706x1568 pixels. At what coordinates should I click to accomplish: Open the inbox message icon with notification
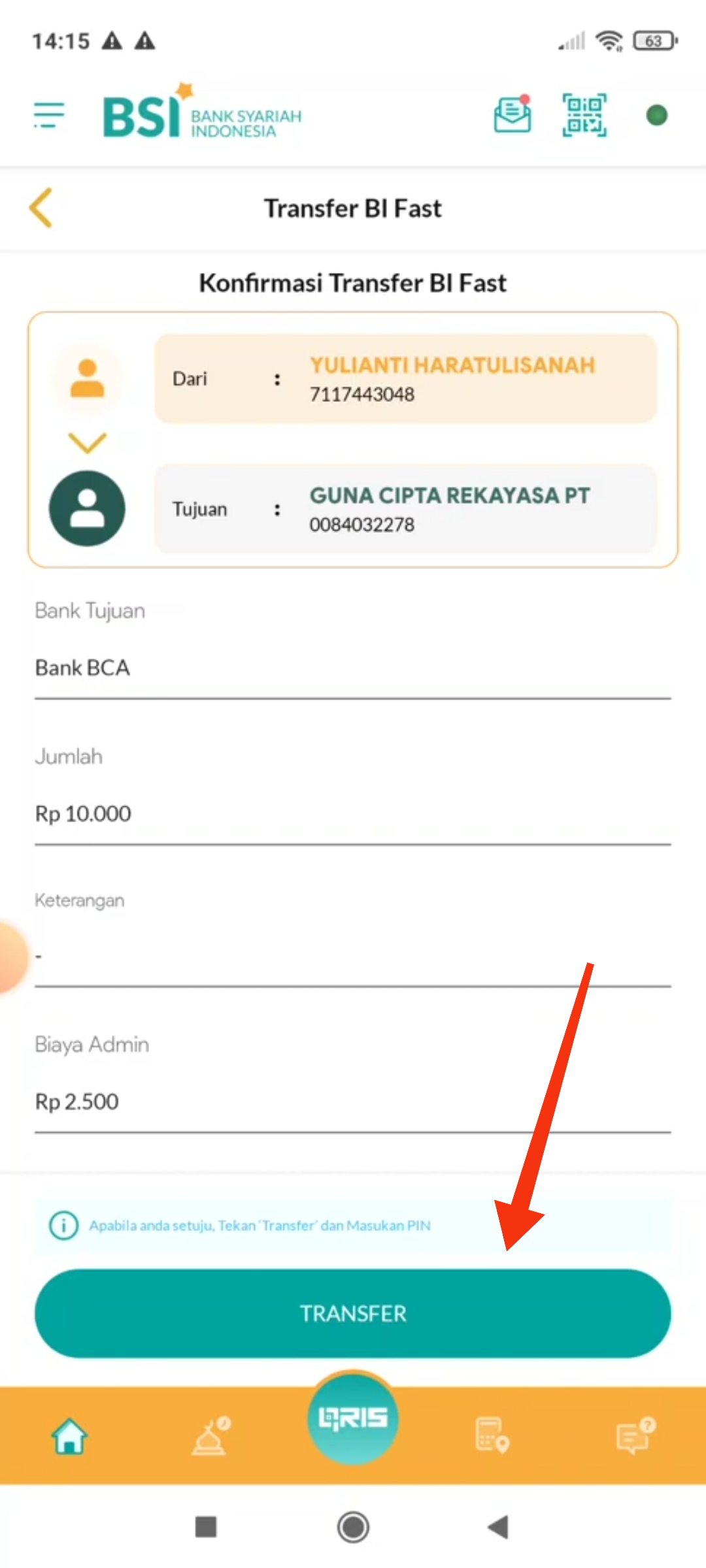pos(513,114)
